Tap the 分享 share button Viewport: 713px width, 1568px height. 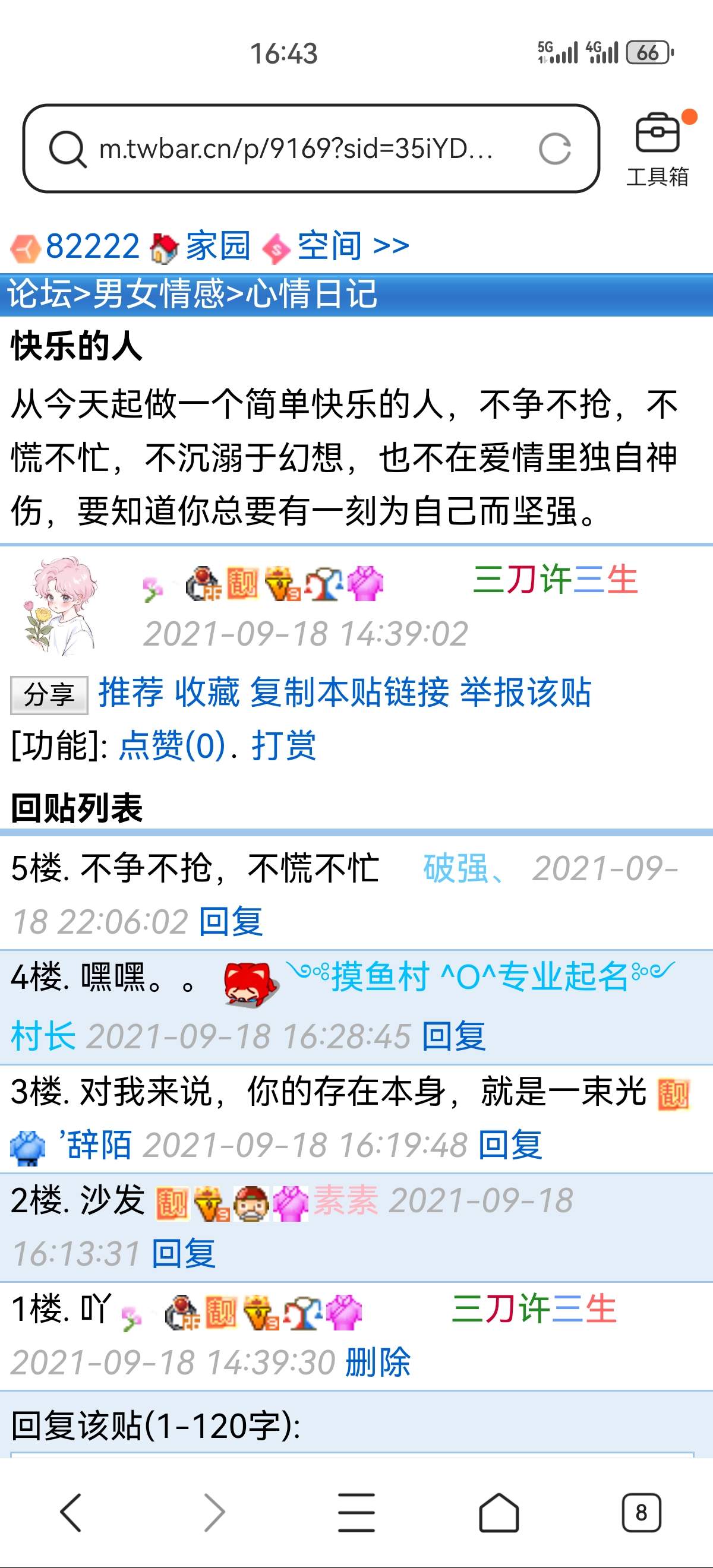[x=49, y=694]
